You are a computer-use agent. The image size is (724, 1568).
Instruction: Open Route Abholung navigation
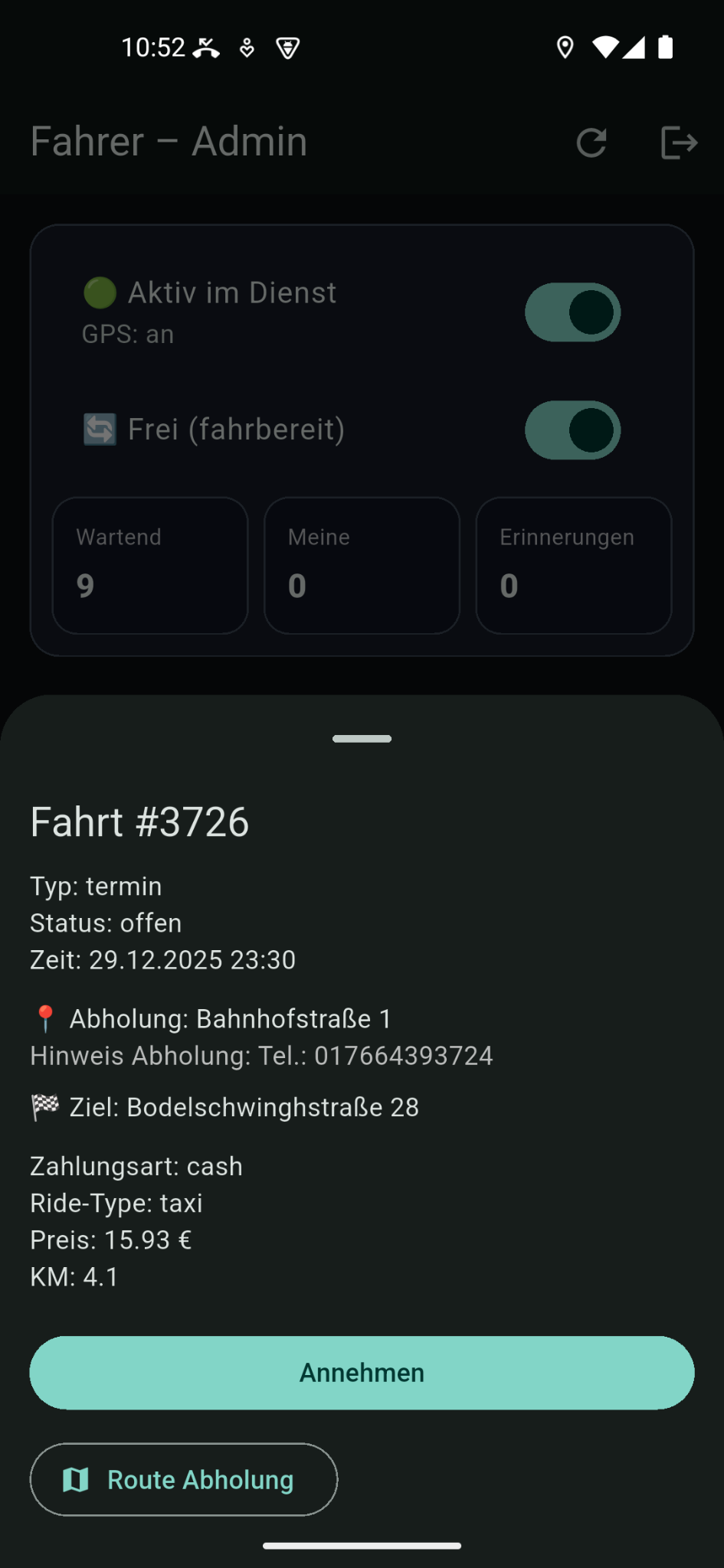point(183,1479)
